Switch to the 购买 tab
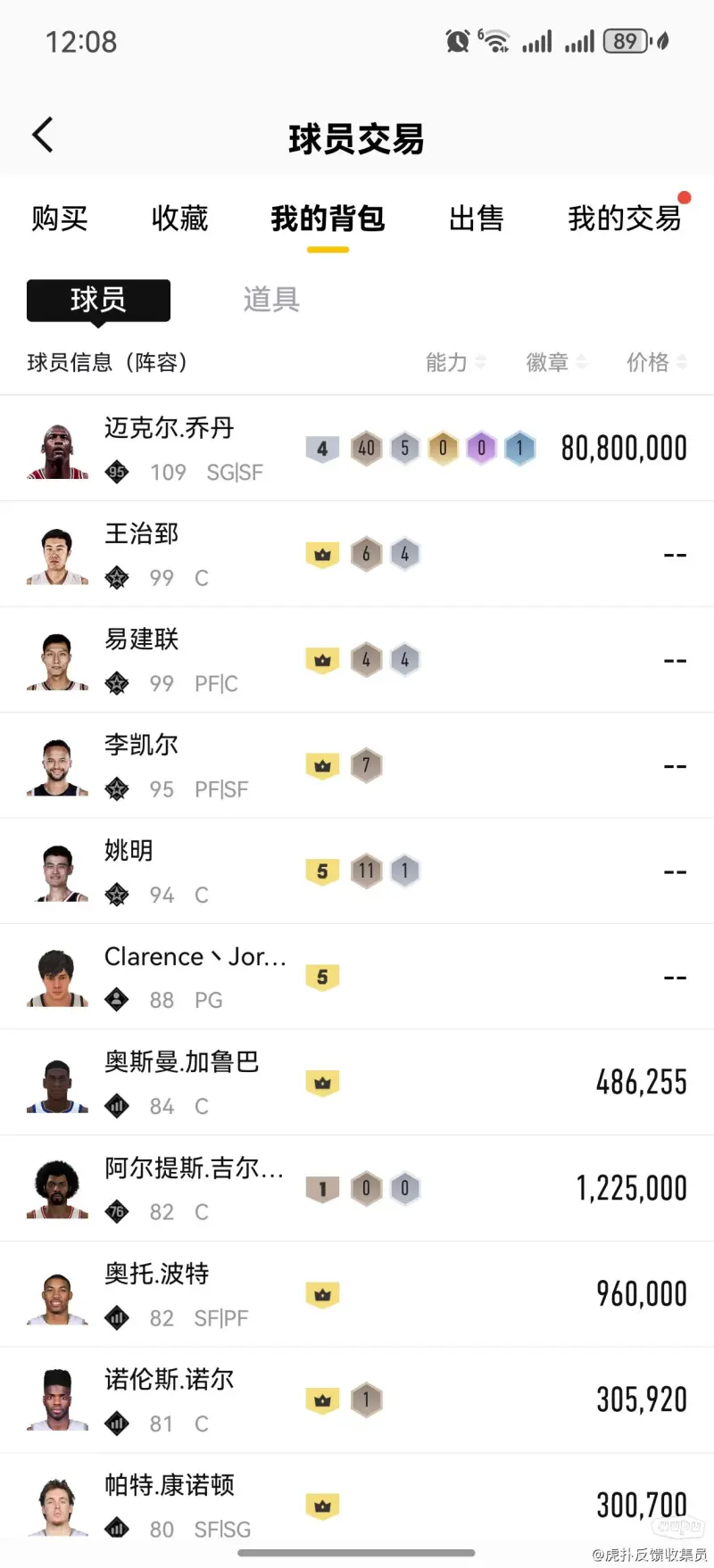This screenshot has width=714, height=1568. point(60,219)
